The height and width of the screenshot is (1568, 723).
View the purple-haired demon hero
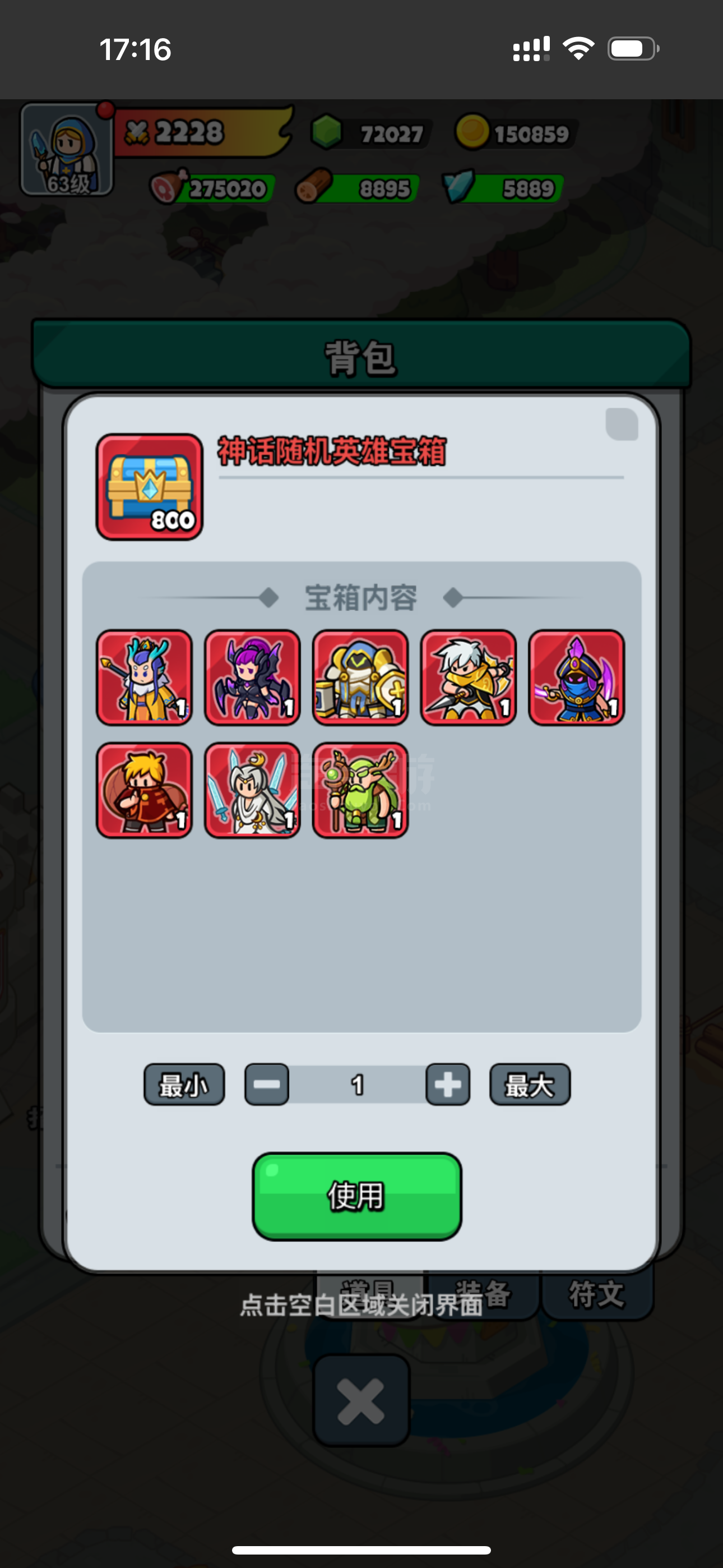pos(253,677)
